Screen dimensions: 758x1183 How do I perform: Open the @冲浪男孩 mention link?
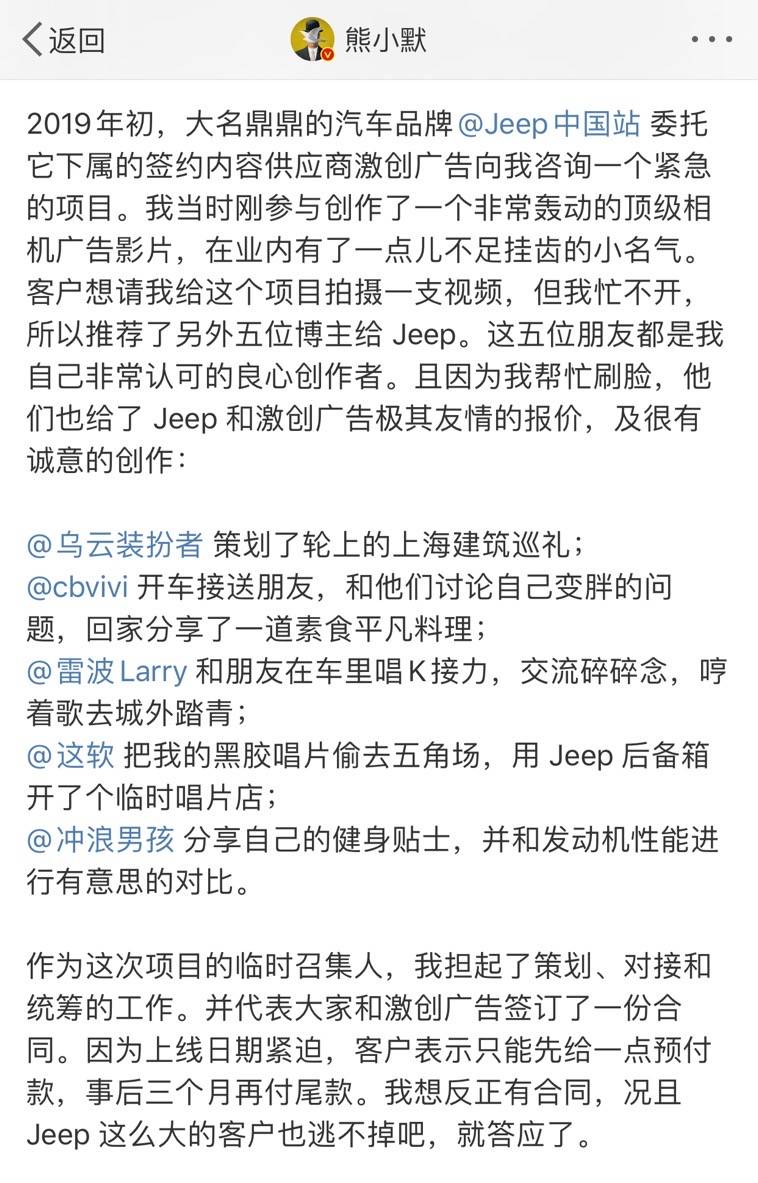coord(101,838)
